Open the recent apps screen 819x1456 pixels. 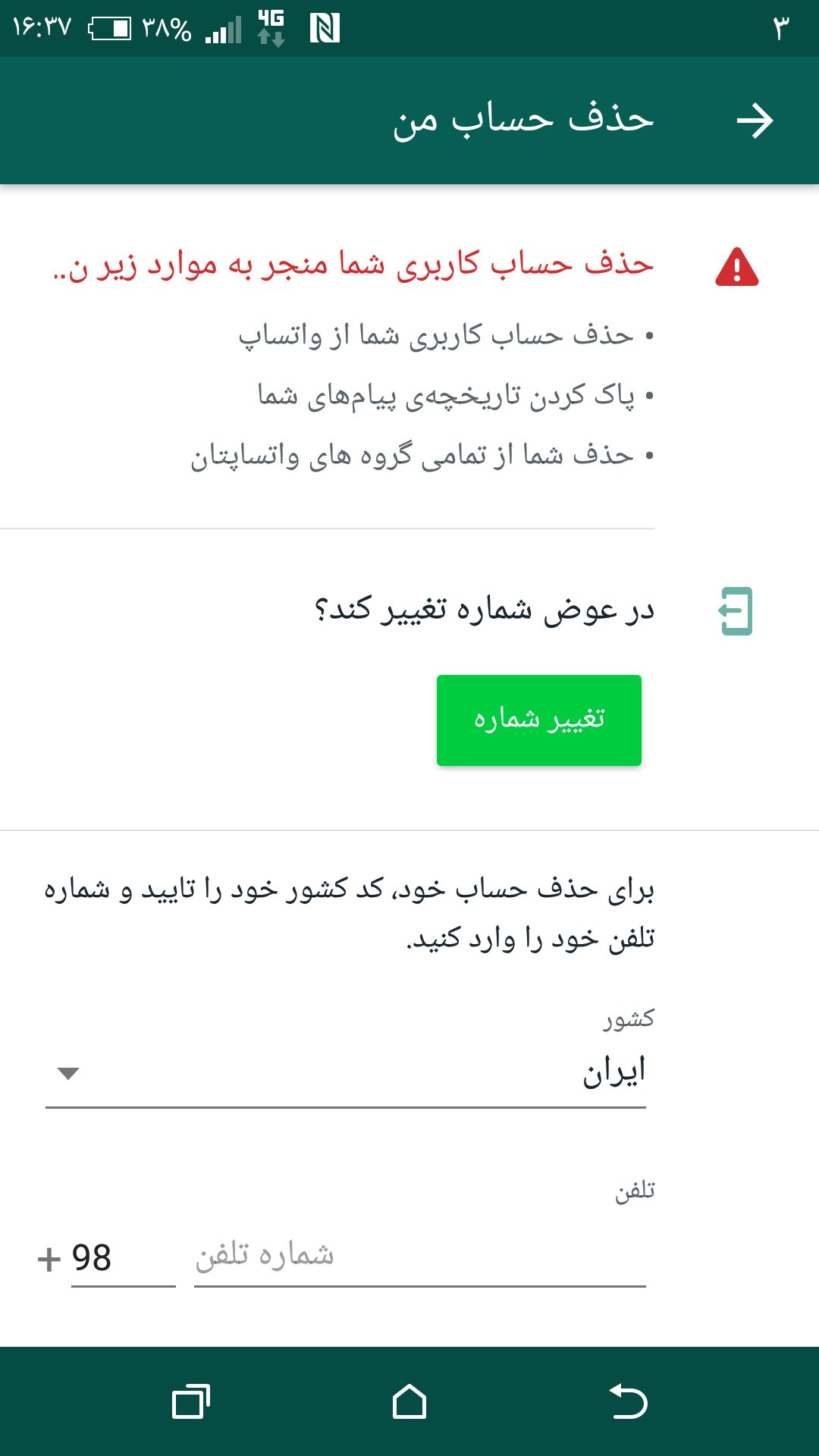pos(191,1401)
